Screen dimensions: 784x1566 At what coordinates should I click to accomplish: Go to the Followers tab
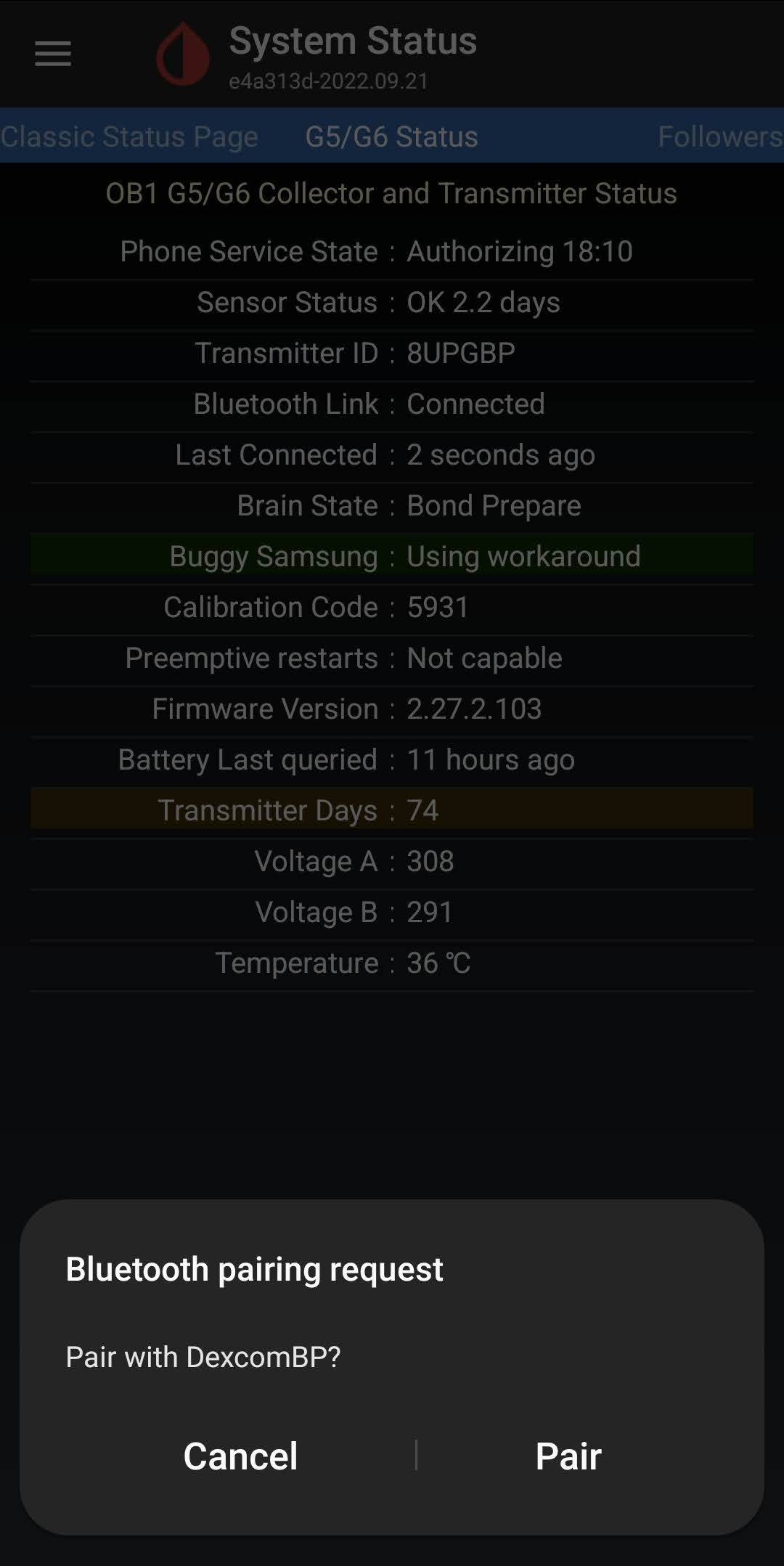(719, 136)
